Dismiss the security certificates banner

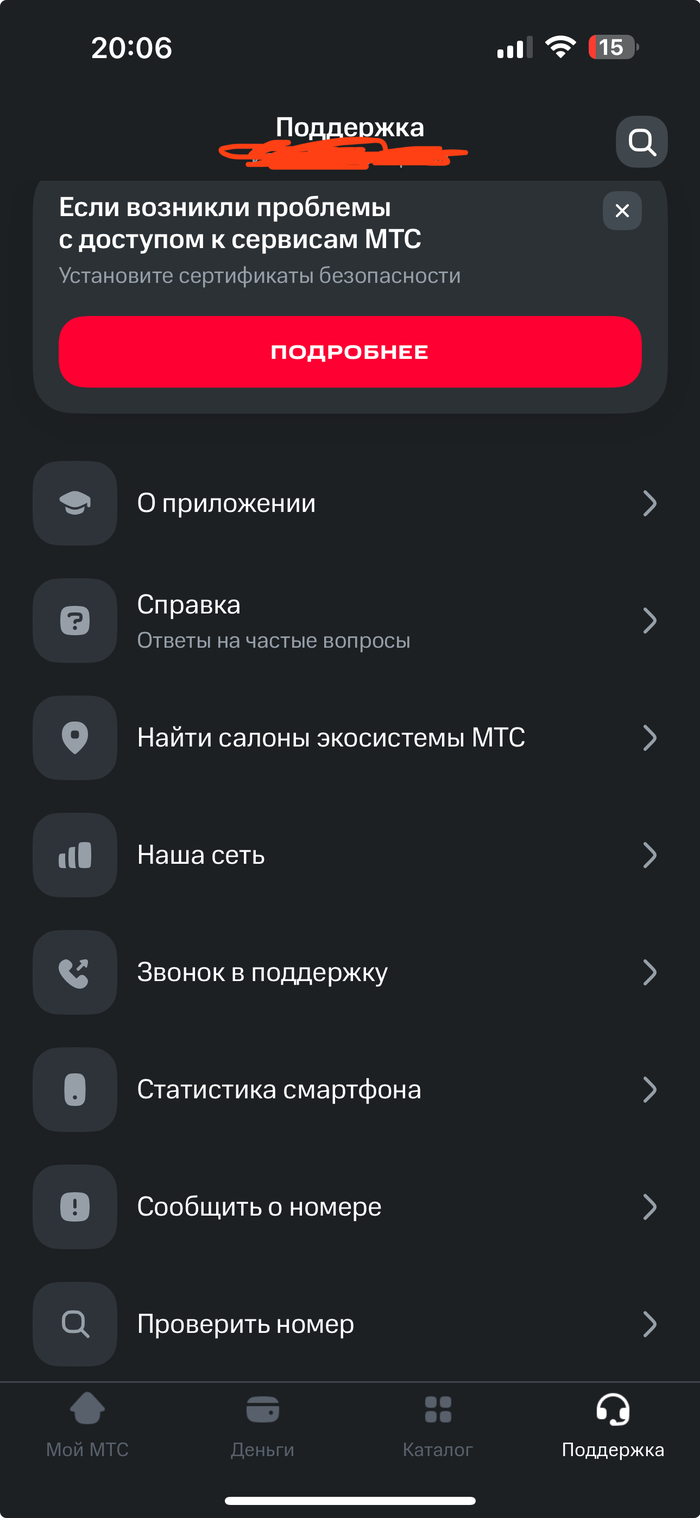621,211
